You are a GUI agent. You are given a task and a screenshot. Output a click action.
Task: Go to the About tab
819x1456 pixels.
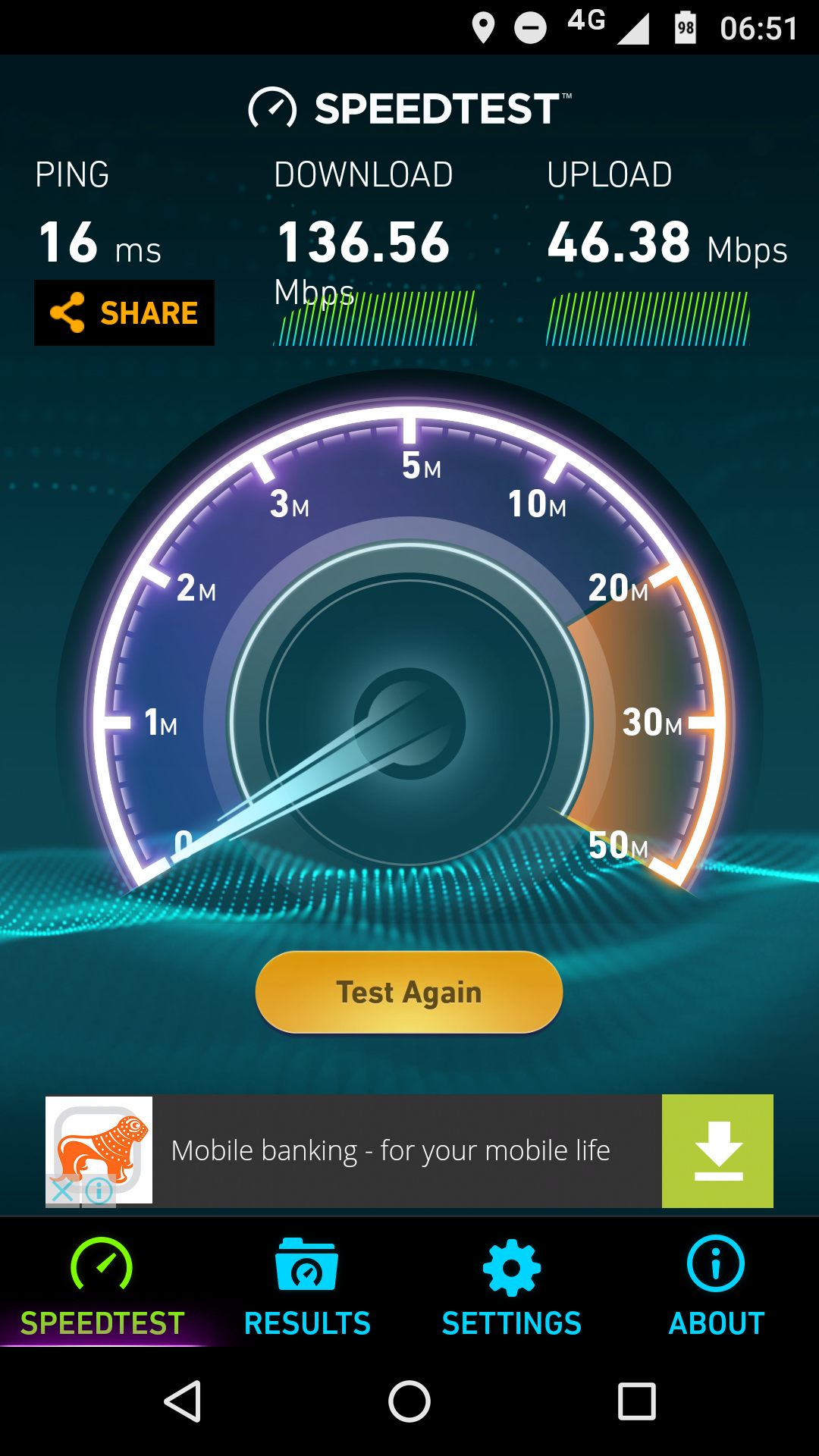click(716, 1286)
